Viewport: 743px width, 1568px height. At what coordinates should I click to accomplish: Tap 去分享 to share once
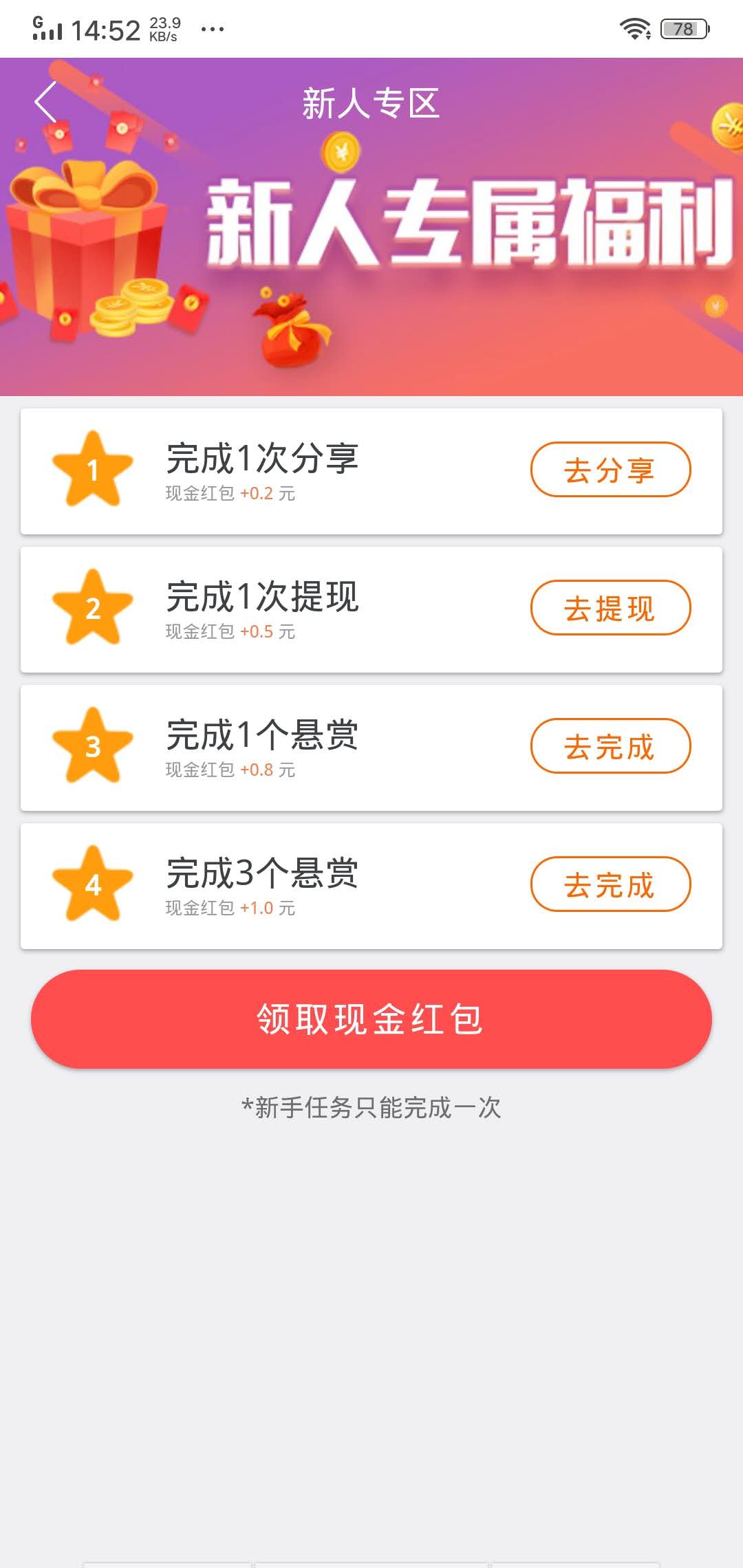[x=610, y=468]
